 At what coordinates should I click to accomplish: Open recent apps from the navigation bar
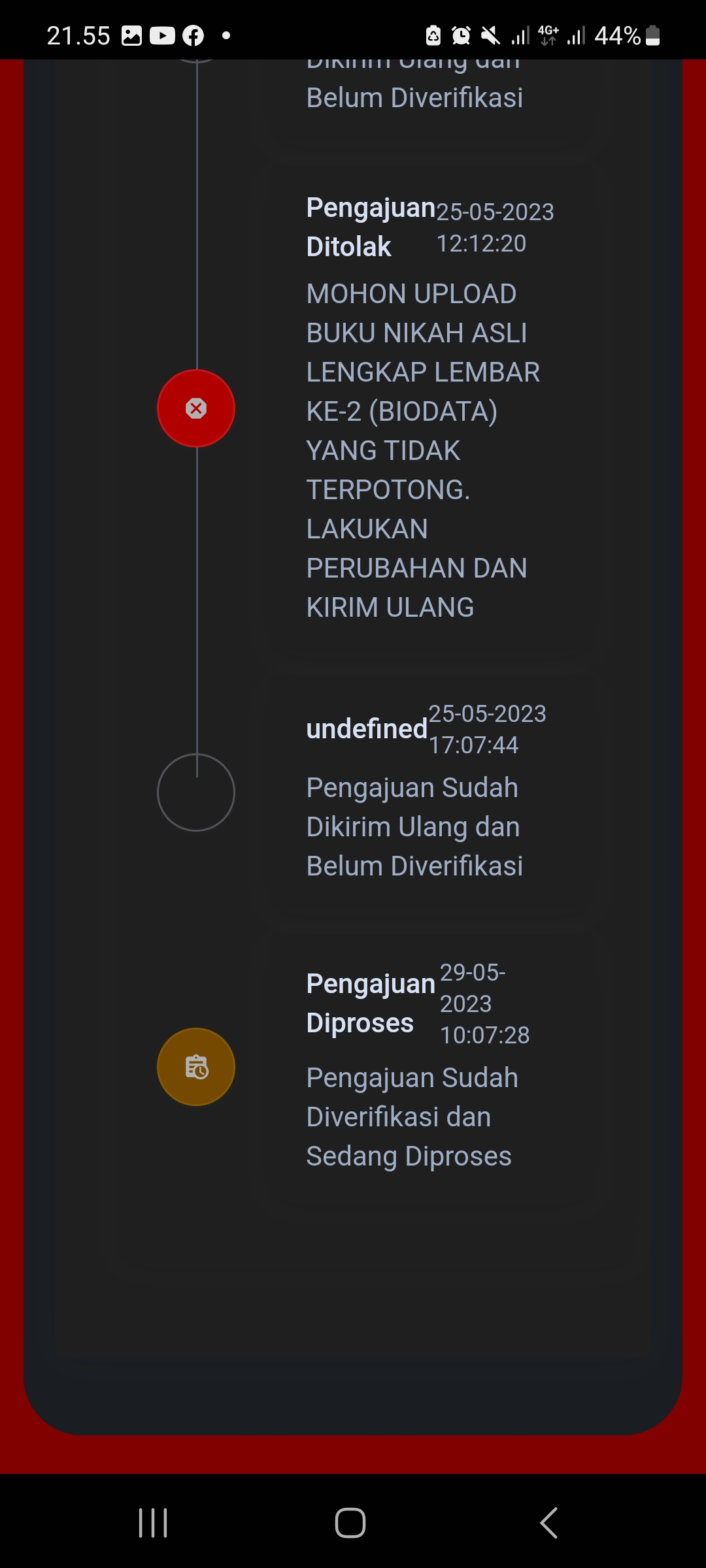point(154,1523)
